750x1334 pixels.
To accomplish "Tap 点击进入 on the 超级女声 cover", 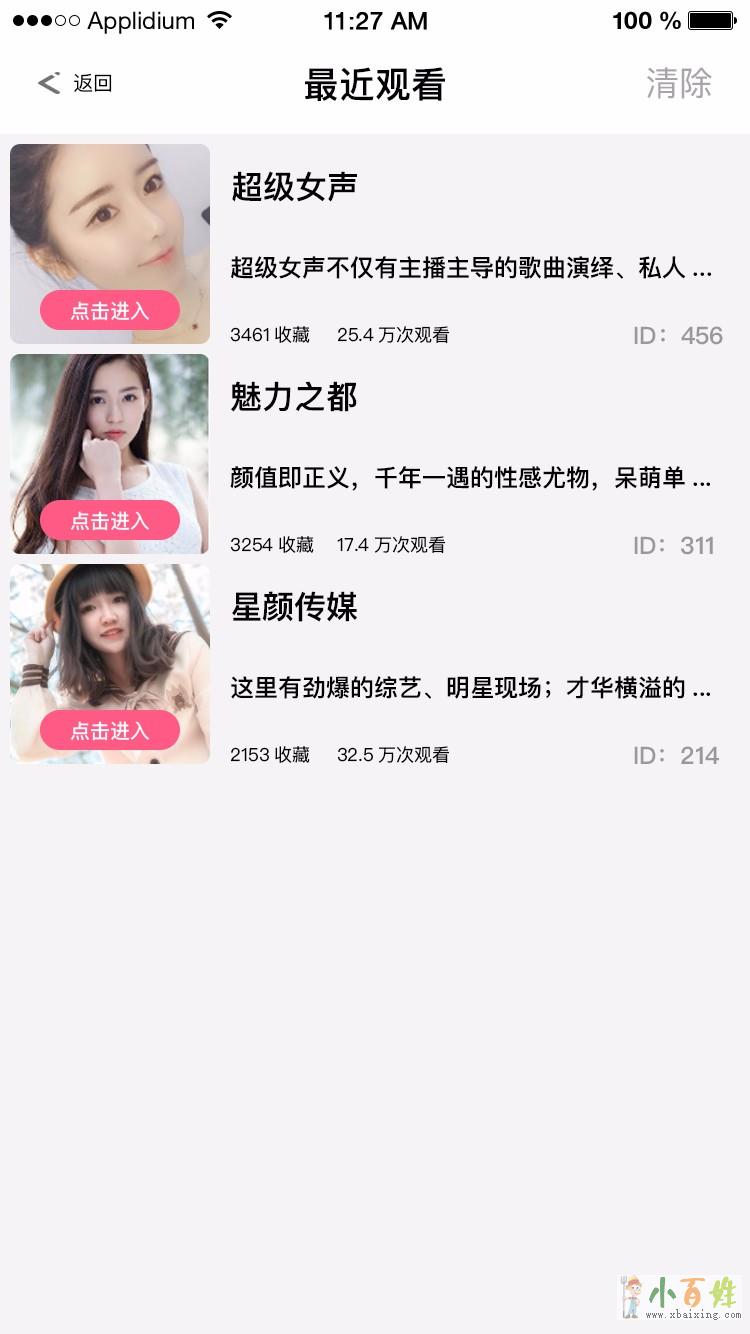I will (110, 311).
